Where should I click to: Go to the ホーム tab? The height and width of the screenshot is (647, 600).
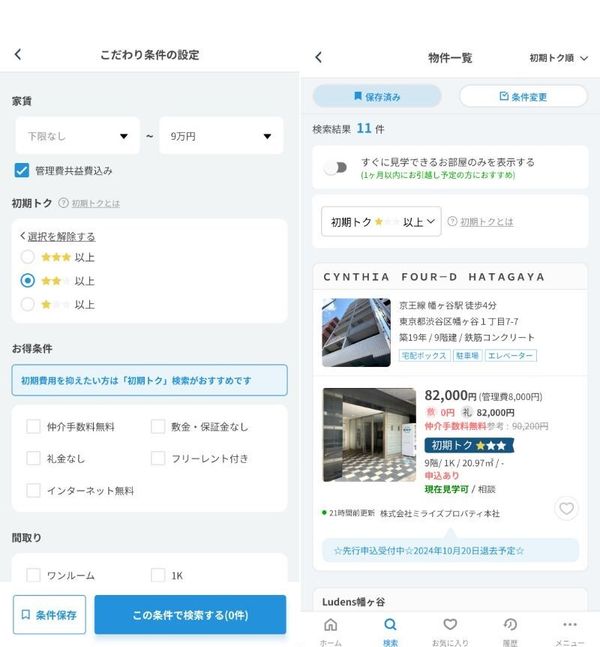point(331,631)
